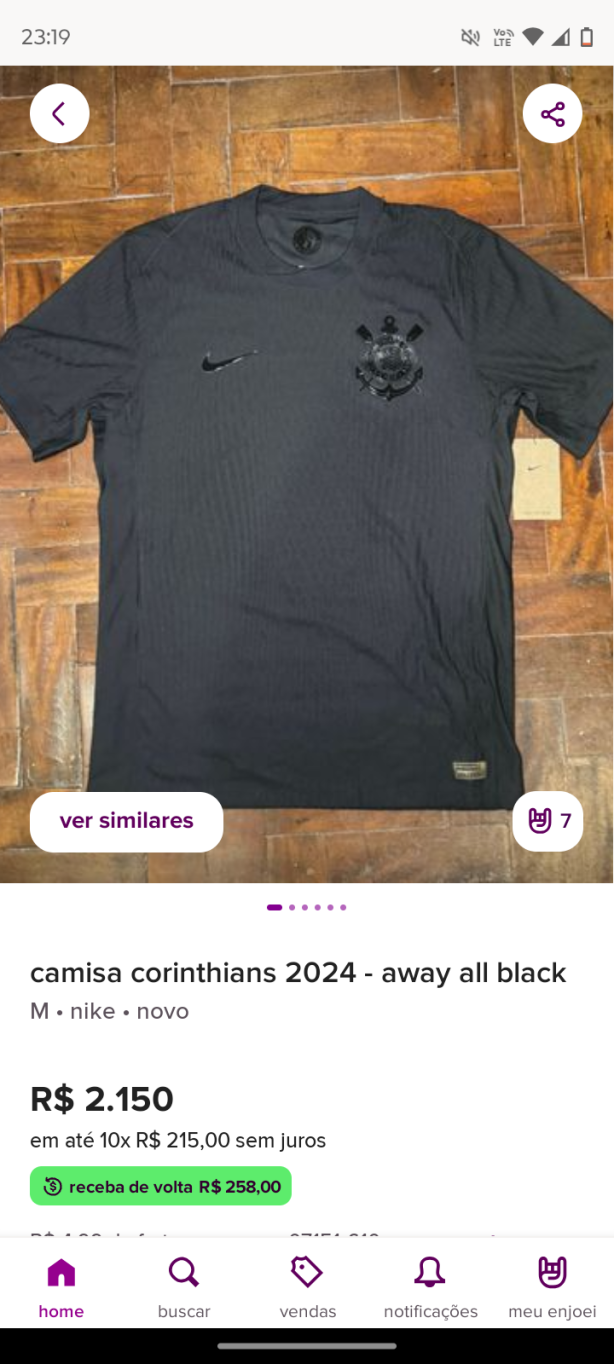Open the meu enjoei tab
Screen dimensions: 614x1364
pyautogui.click(x=552, y=1288)
